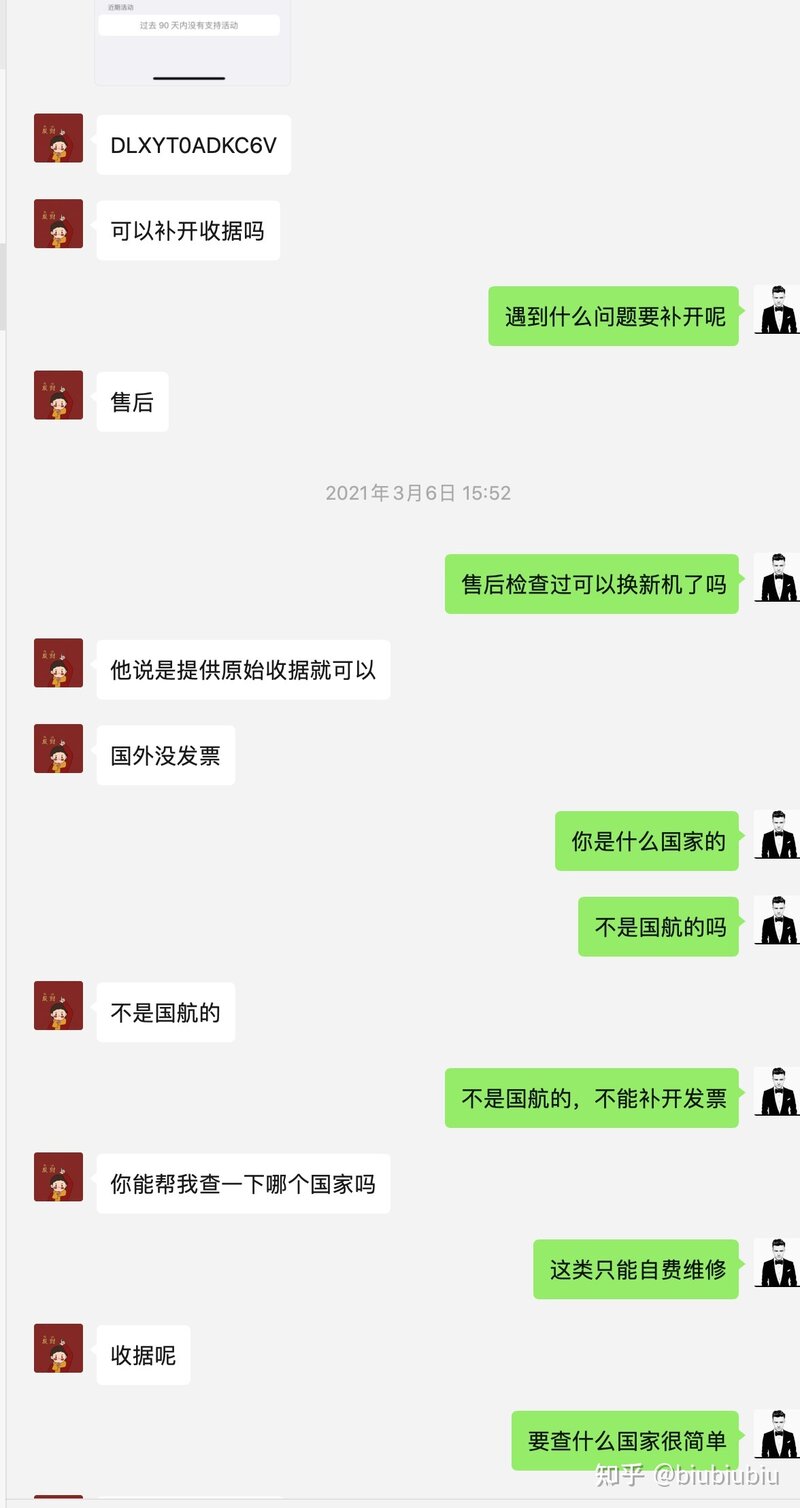The width and height of the screenshot is (800, 1508).
Task: Open contact avatar next to 可以补开收据吗
Action: pos(58,224)
